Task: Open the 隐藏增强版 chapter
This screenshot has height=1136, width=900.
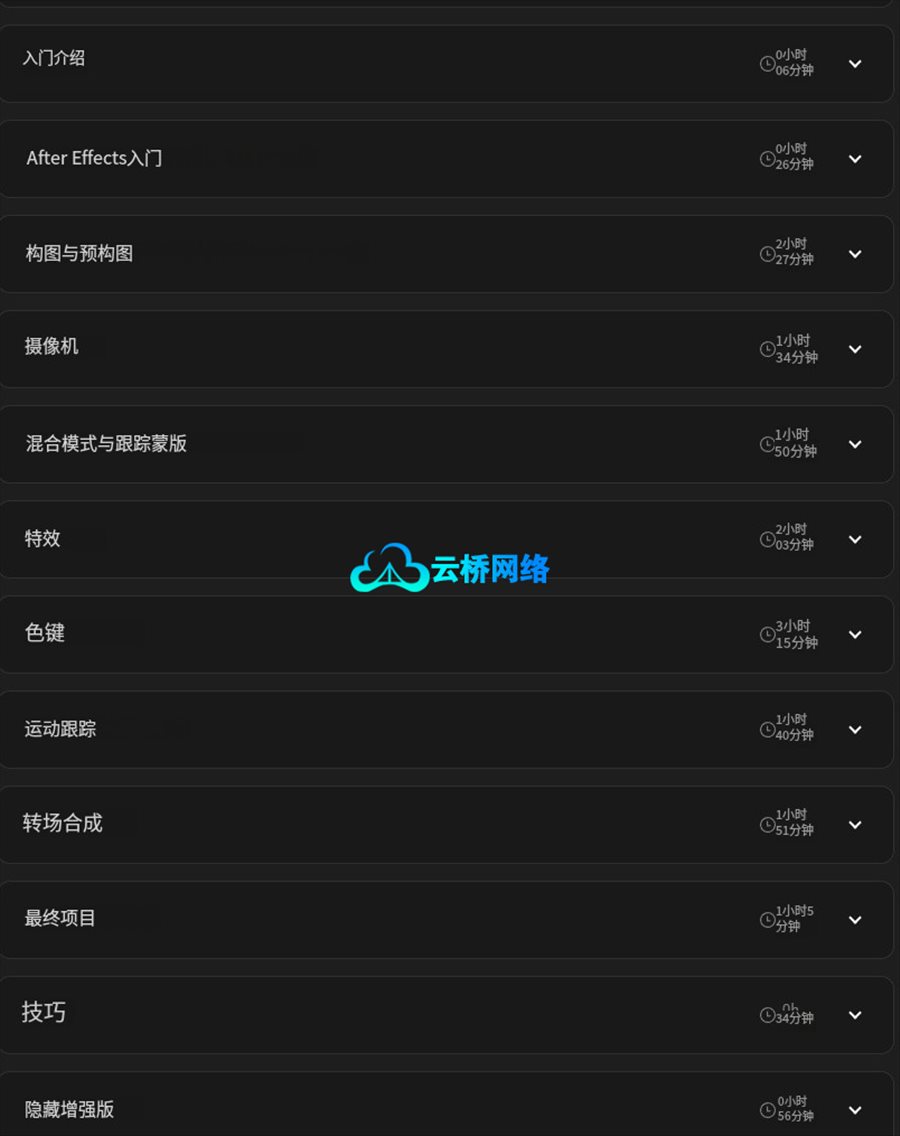Action: click(x=854, y=1110)
